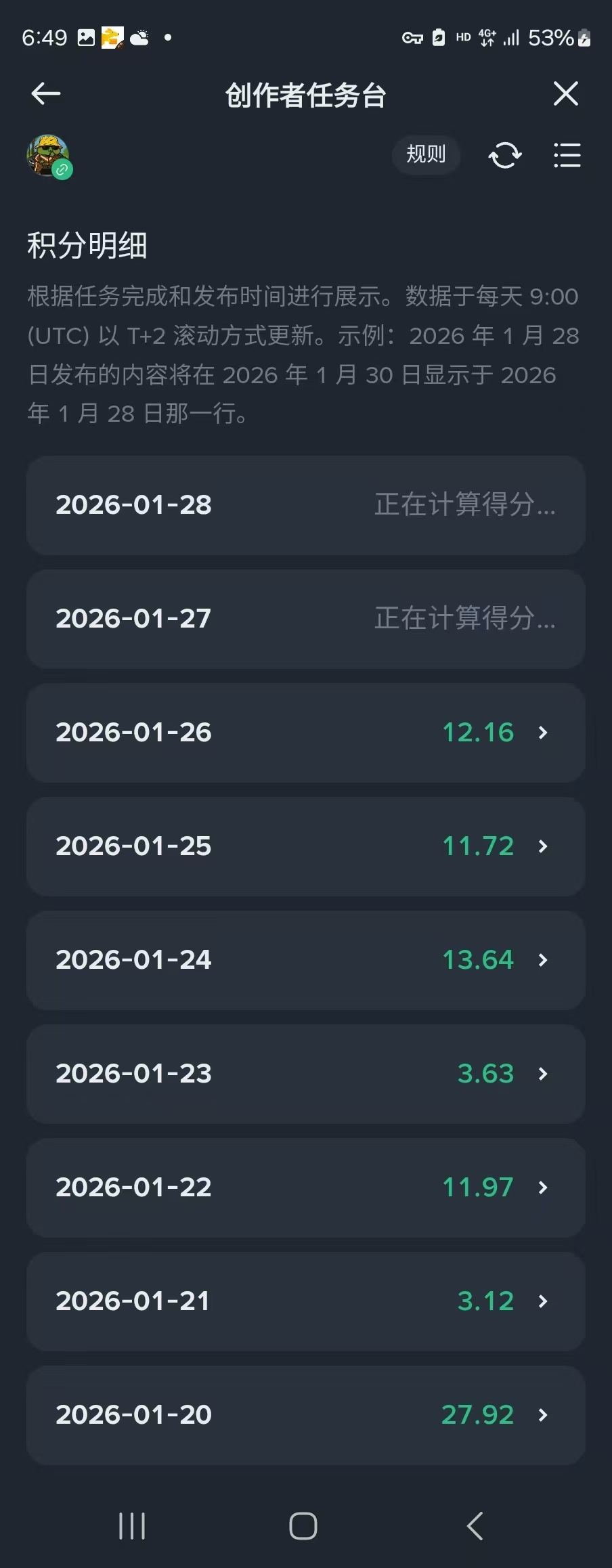
Task: Go back using the top-left arrow
Action: (x=46, y=93)
